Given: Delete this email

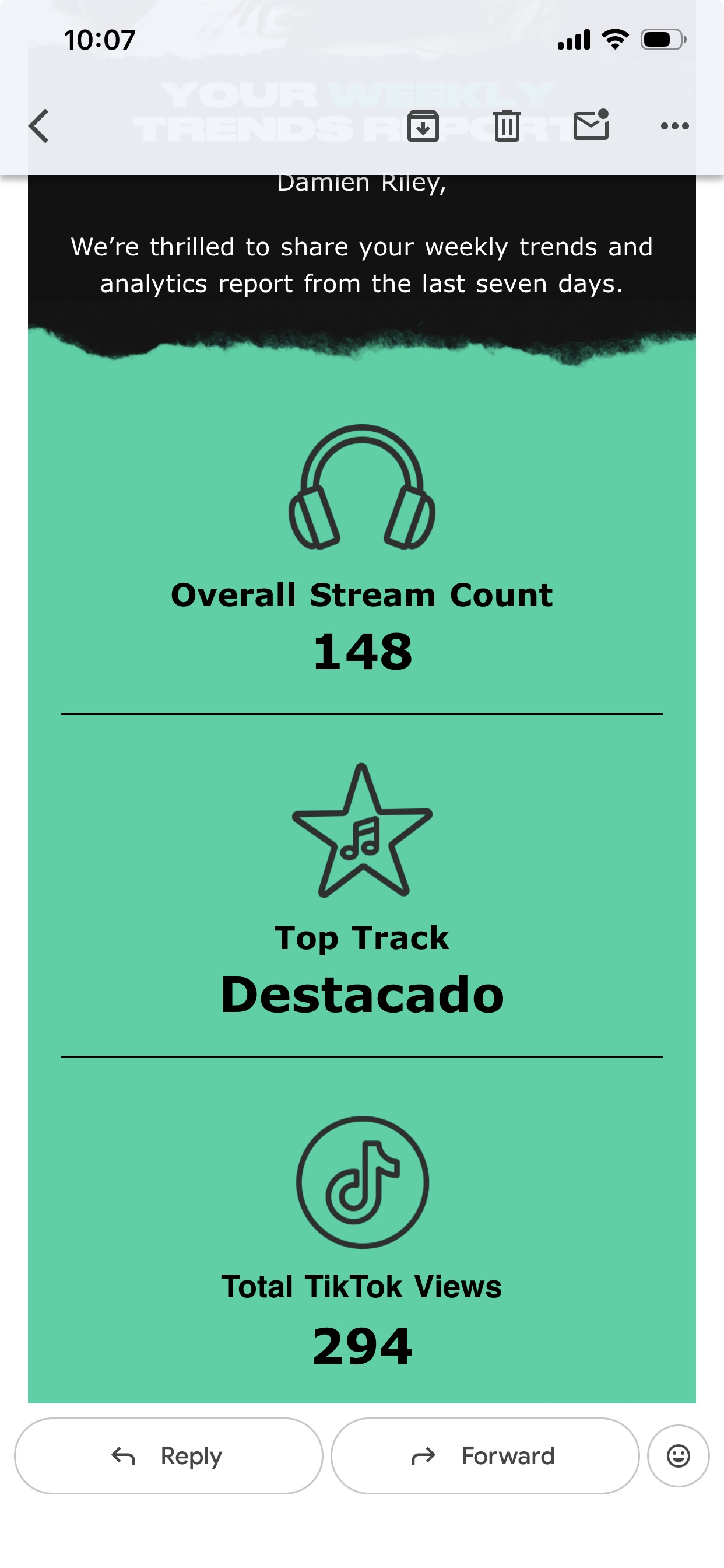Looking at the screenshot, I should coord(507,127).
